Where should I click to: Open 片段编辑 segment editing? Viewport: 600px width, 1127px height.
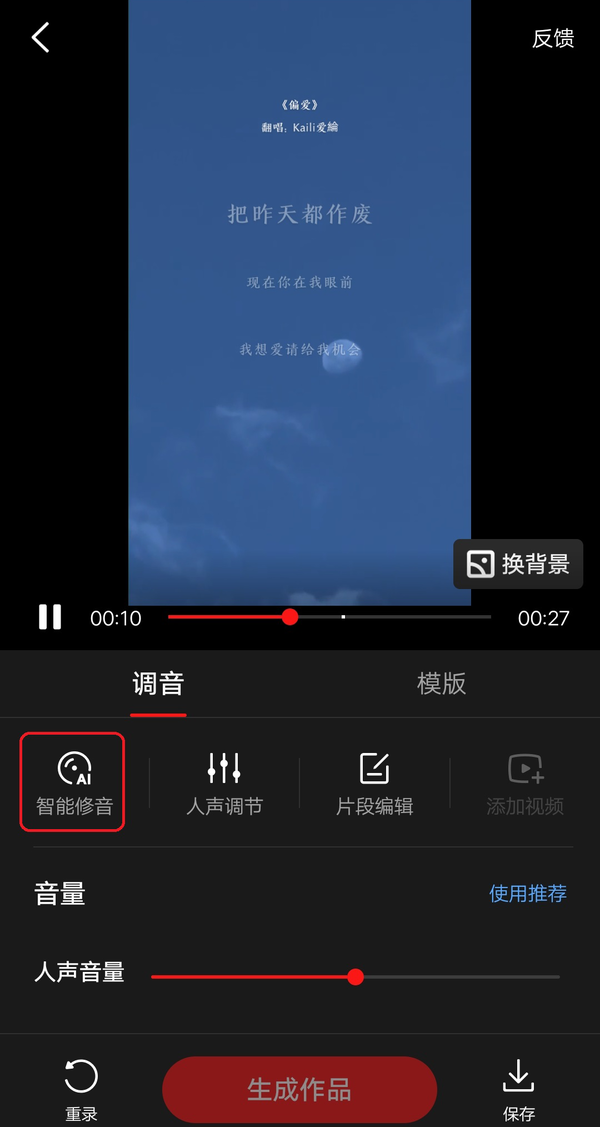(374, 782)
